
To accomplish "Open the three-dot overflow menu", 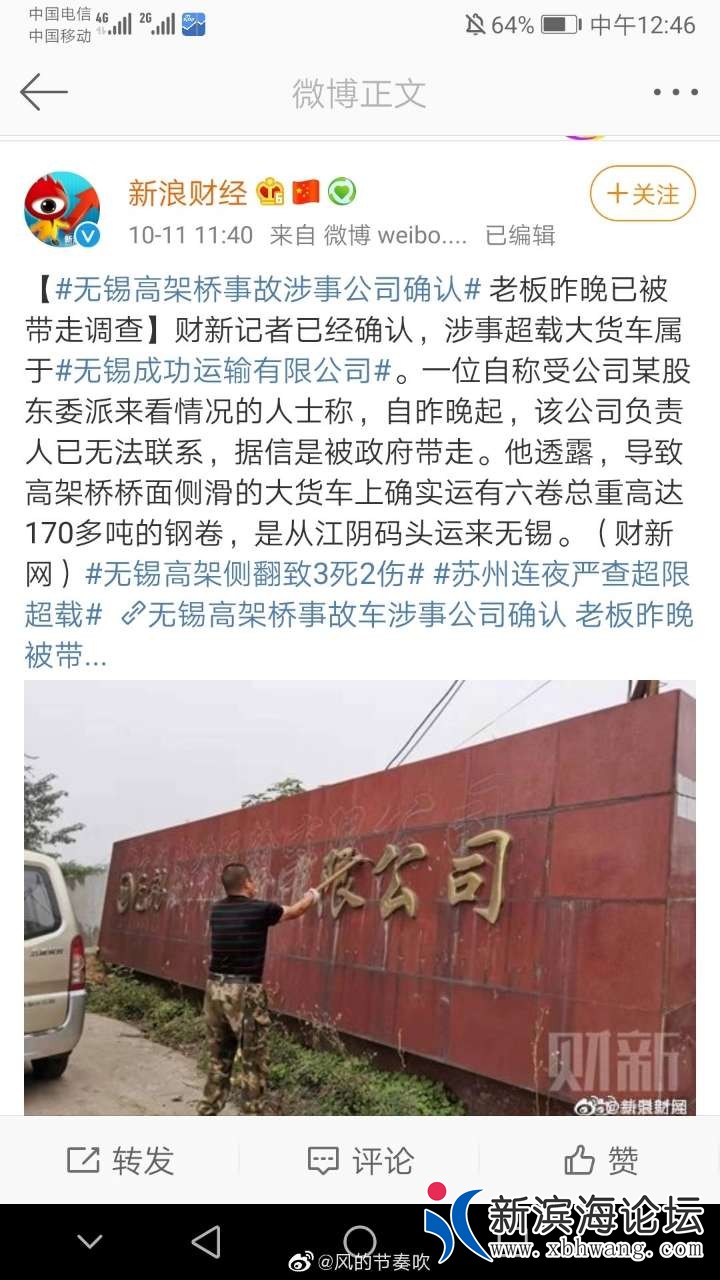I will pyautogui.click(x=675, y=92).
